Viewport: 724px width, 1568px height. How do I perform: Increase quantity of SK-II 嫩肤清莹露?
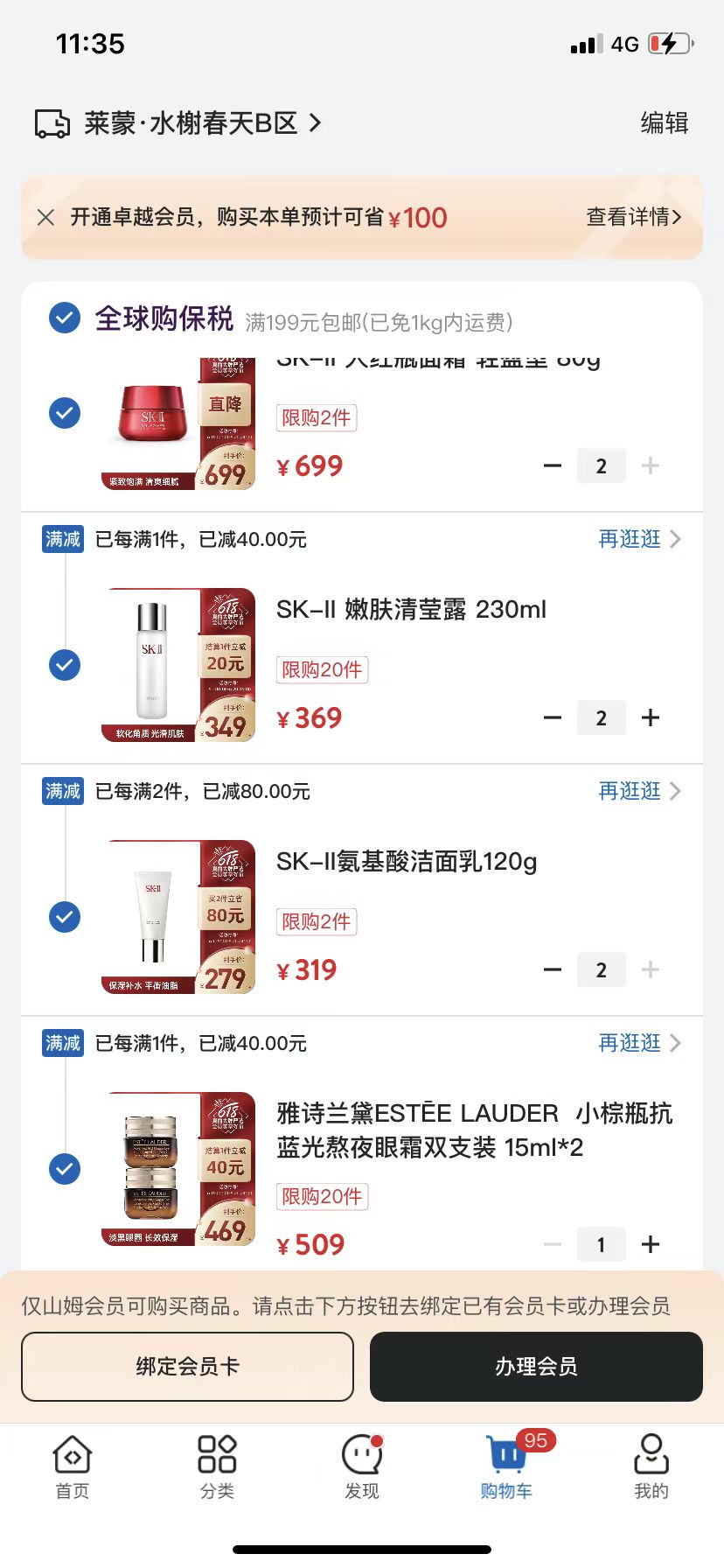click(651, 718)
